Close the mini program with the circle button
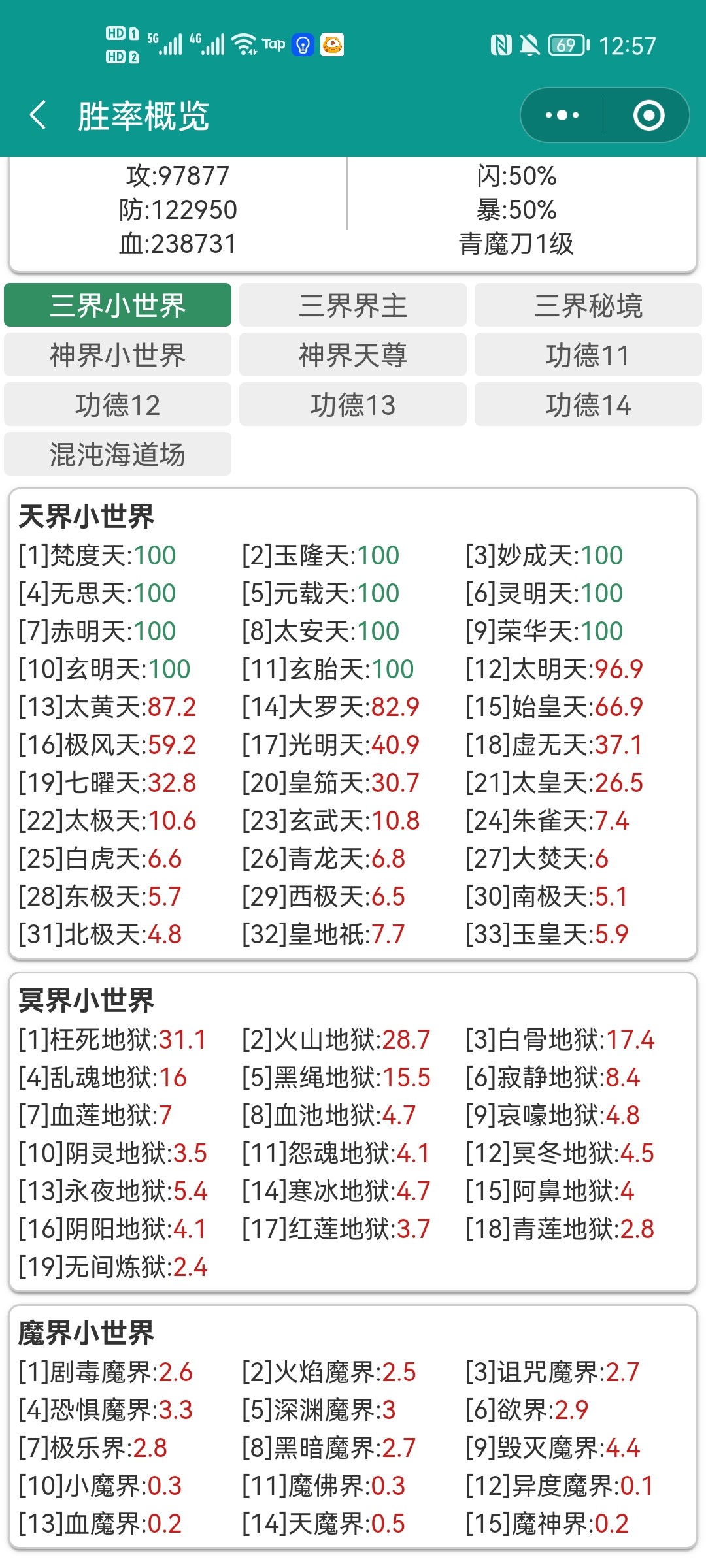 coord(648,116)
